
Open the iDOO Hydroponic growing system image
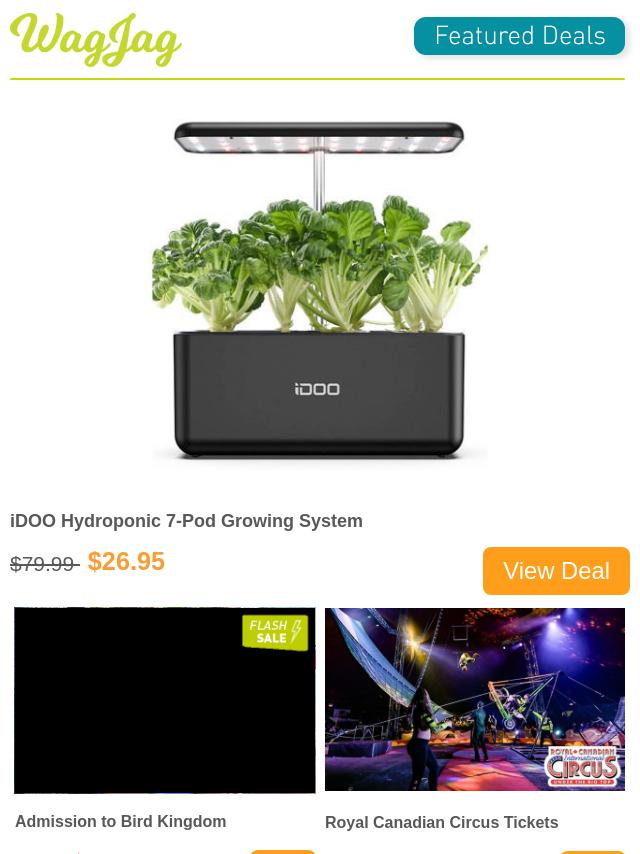coord(319,292)
